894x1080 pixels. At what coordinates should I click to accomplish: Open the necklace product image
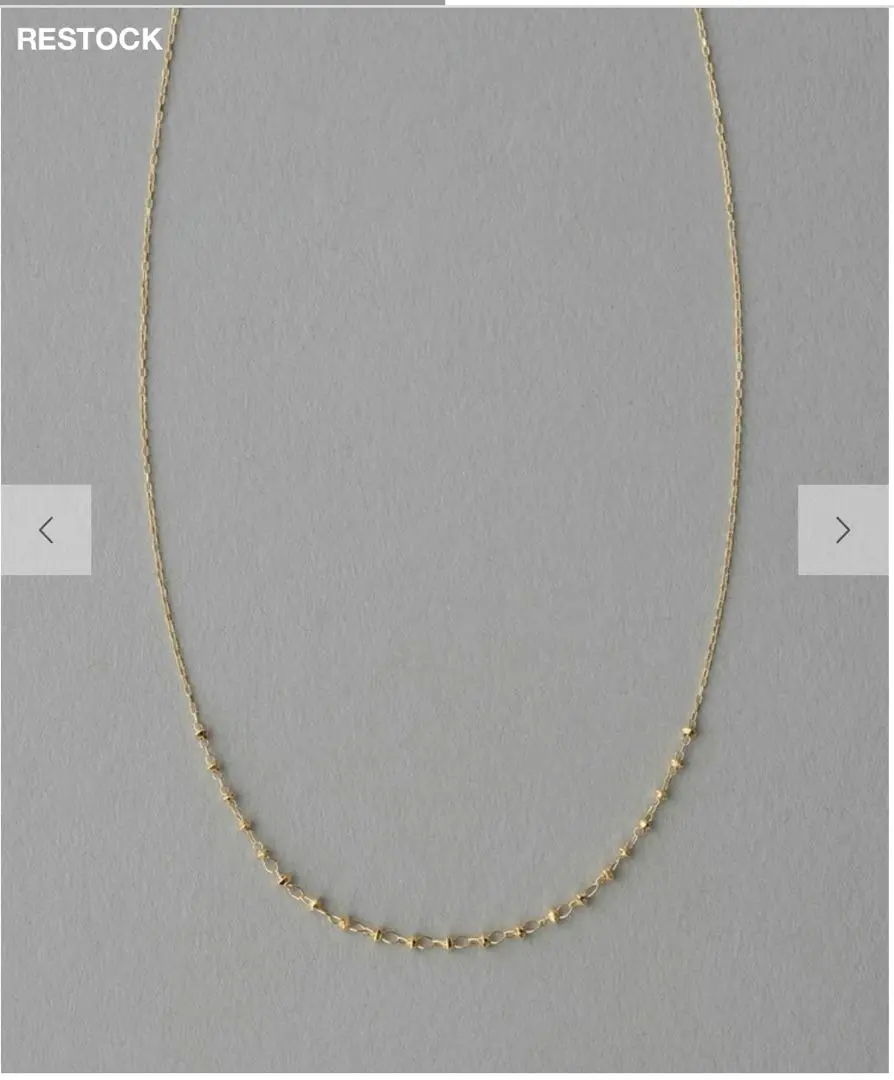click(445, 600)
